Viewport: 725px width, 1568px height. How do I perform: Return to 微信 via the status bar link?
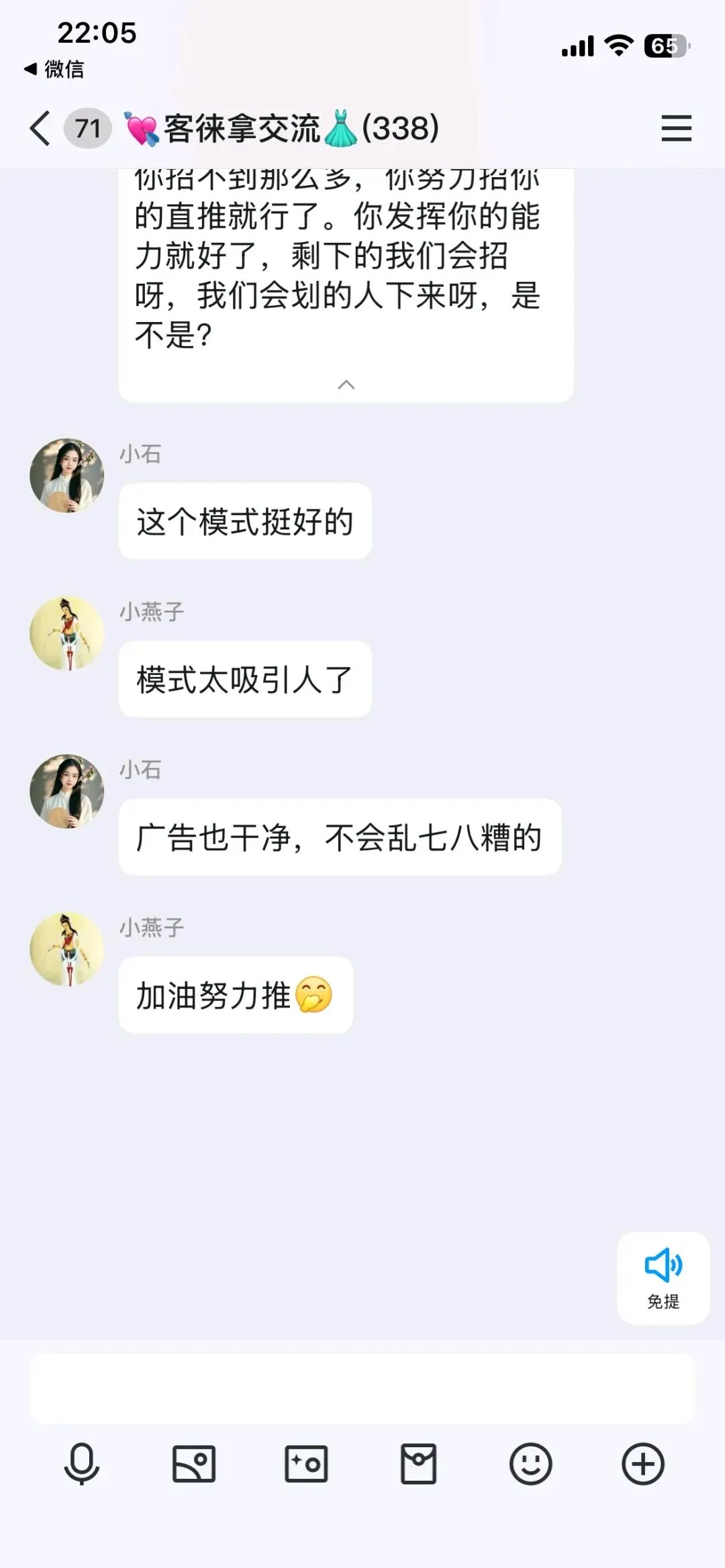pyautogui.click(x=54, y=68)
